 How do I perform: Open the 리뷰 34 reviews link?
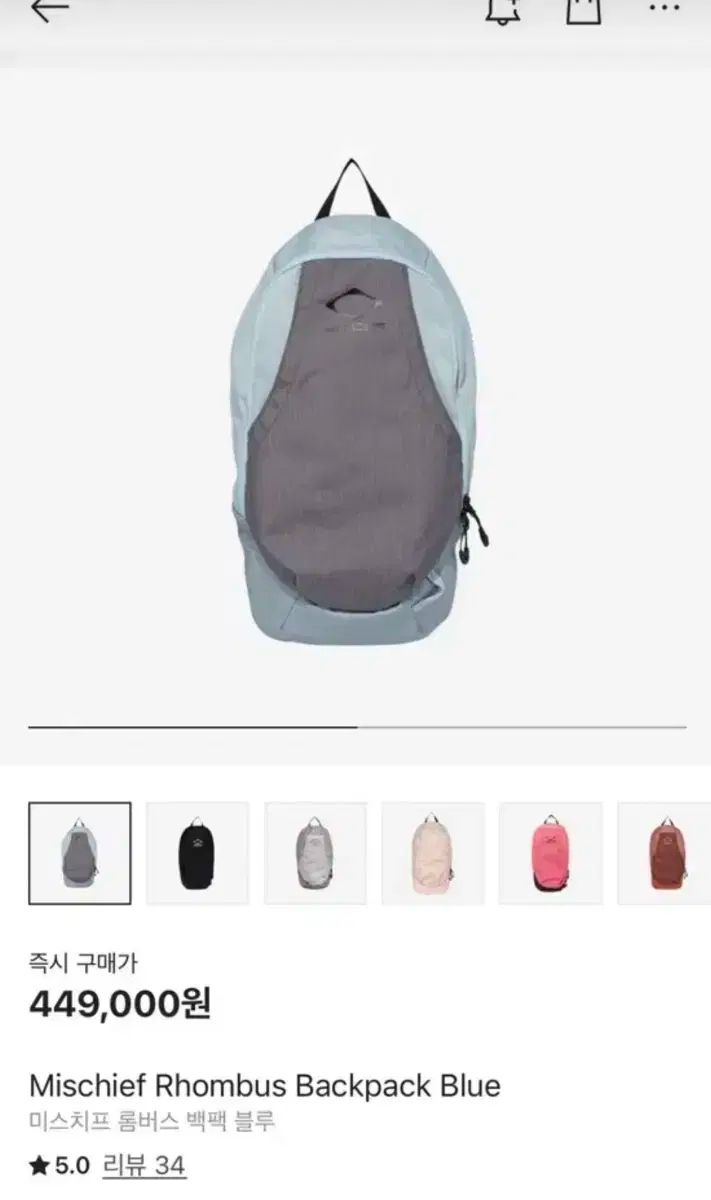click(x=143, y=1166)
